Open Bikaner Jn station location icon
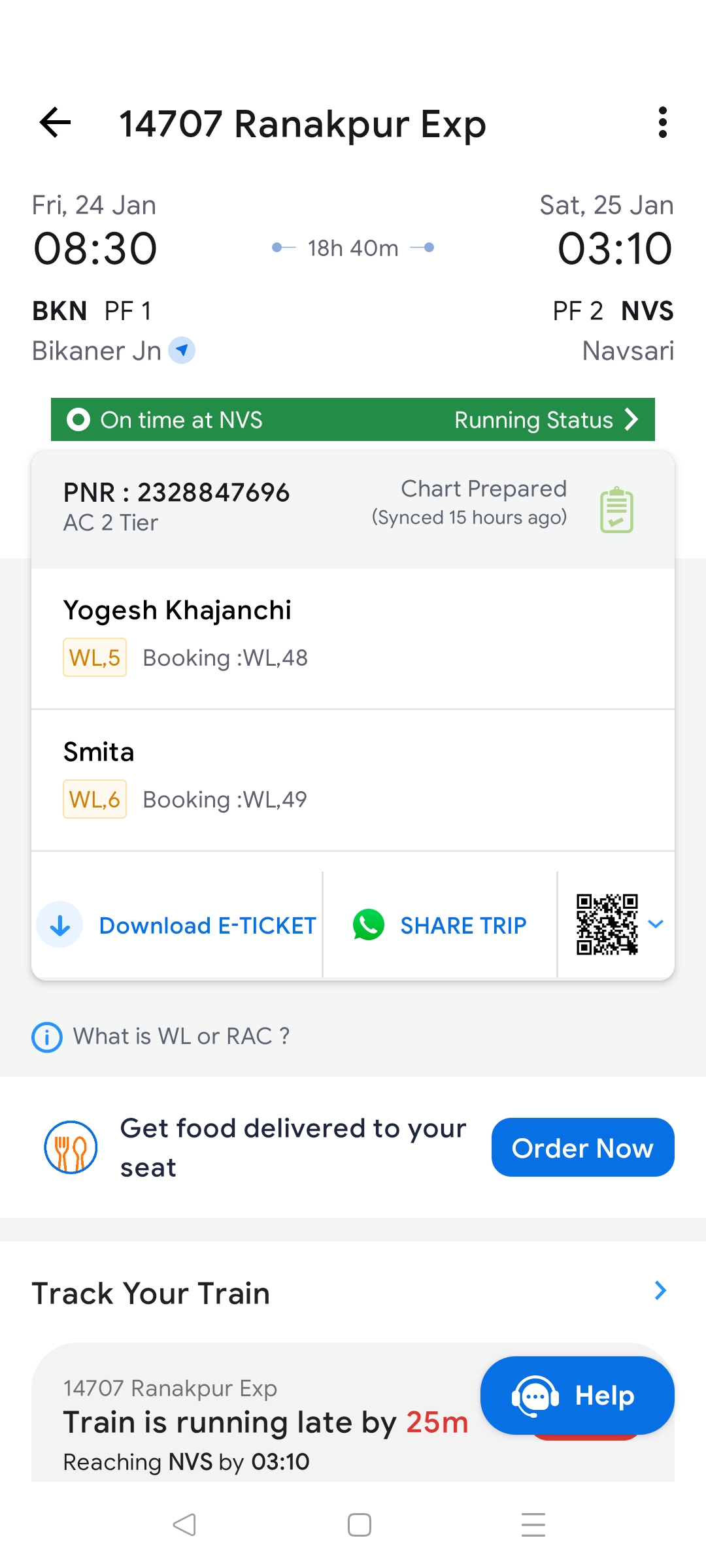Viewport: 706px width, 1568px height. (182, 350)
